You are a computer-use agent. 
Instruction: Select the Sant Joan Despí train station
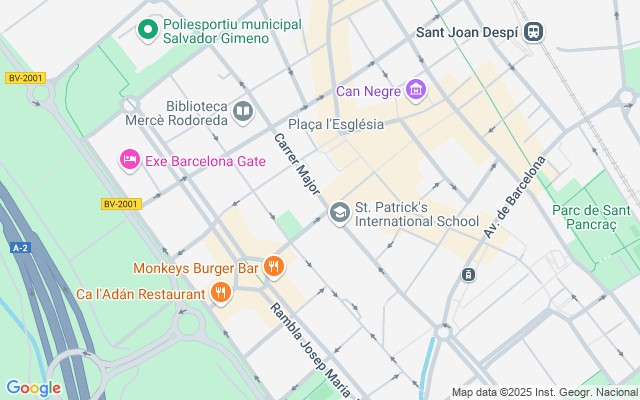point(535,32)
